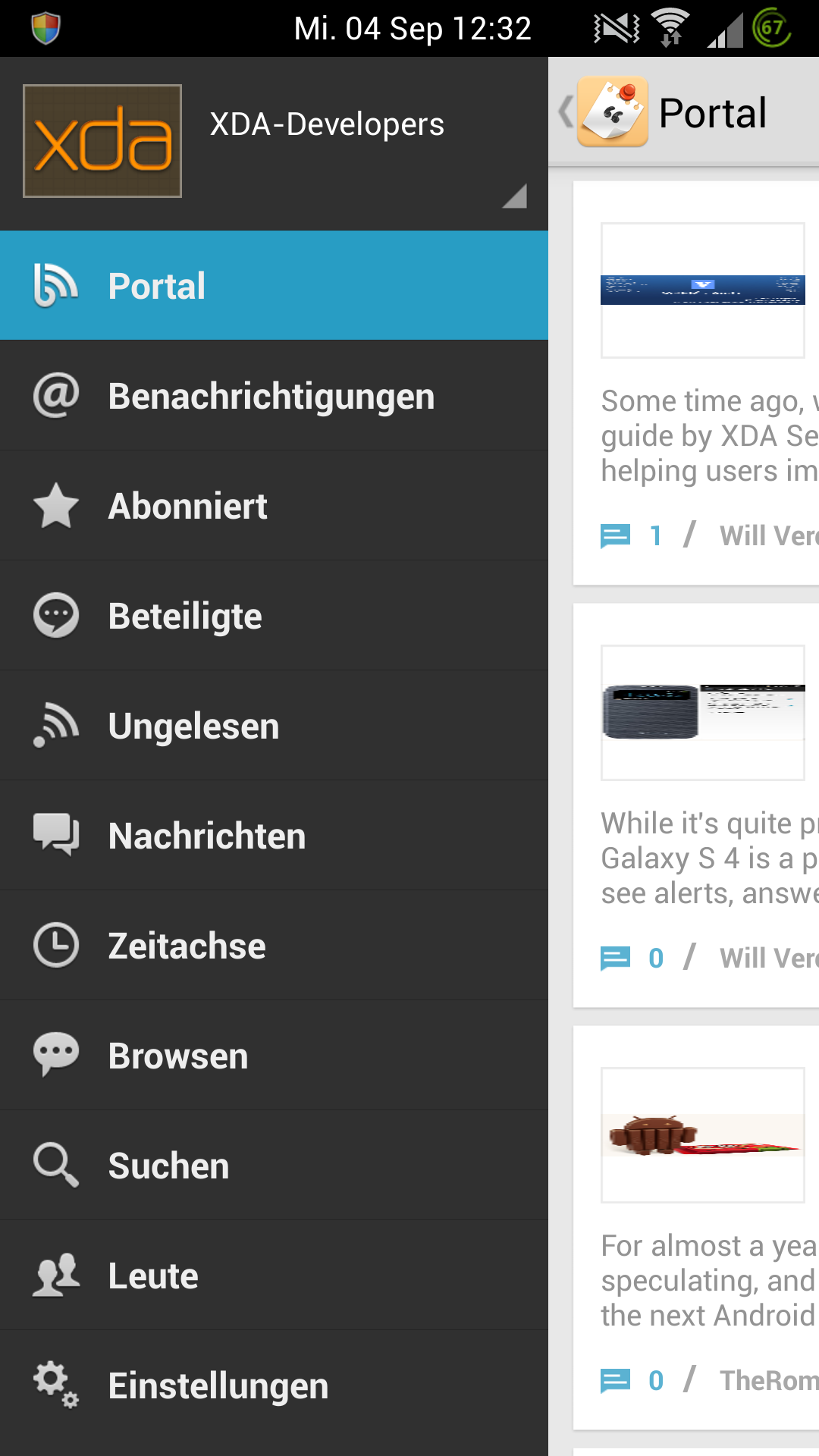Viewport: 819px width, 1456px height.
Task: Open Beteiligte topics
Action: 274,616
